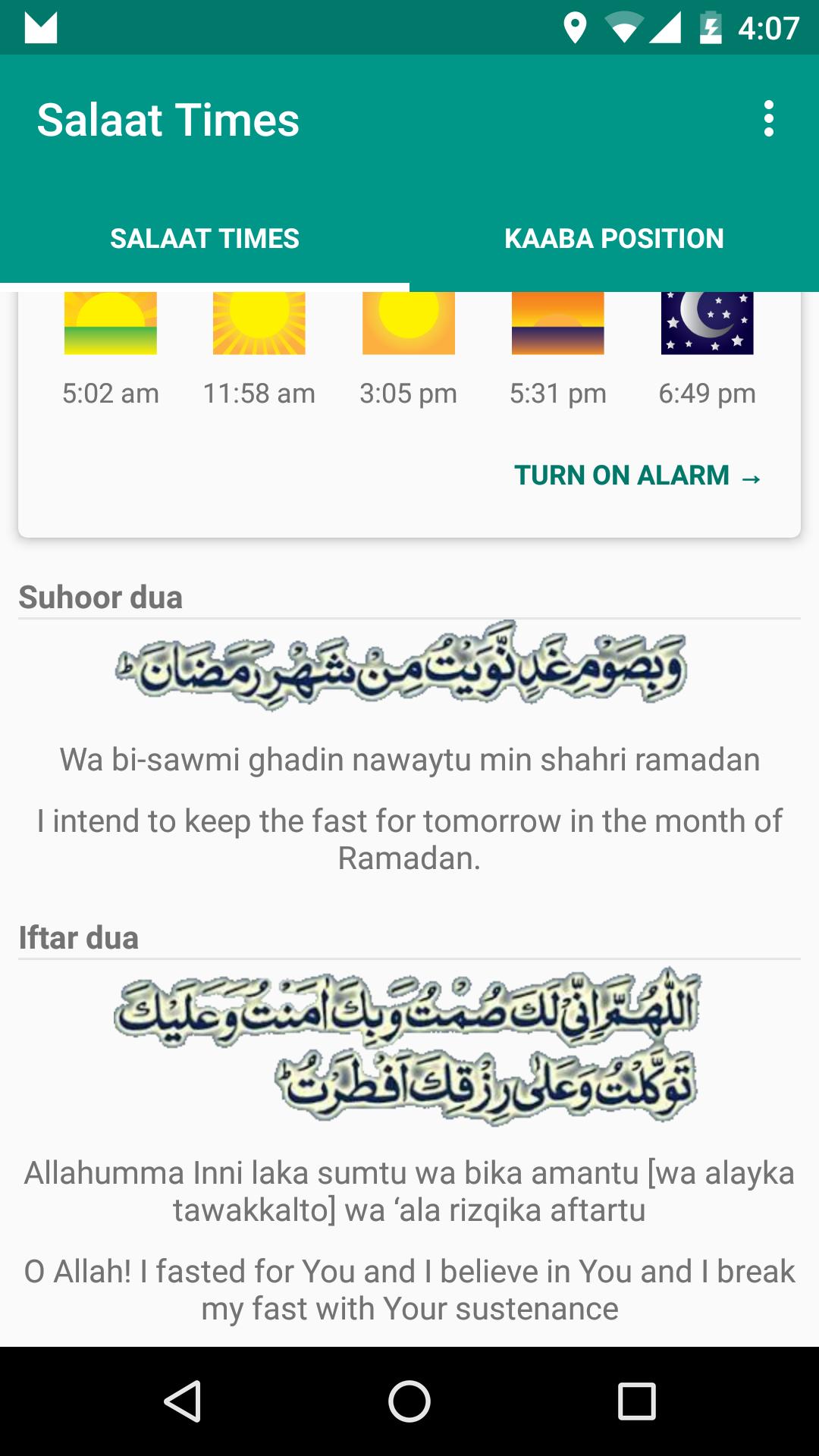Tap the charging battery icon
This screenshot has width=819, height=1456.
708,27
